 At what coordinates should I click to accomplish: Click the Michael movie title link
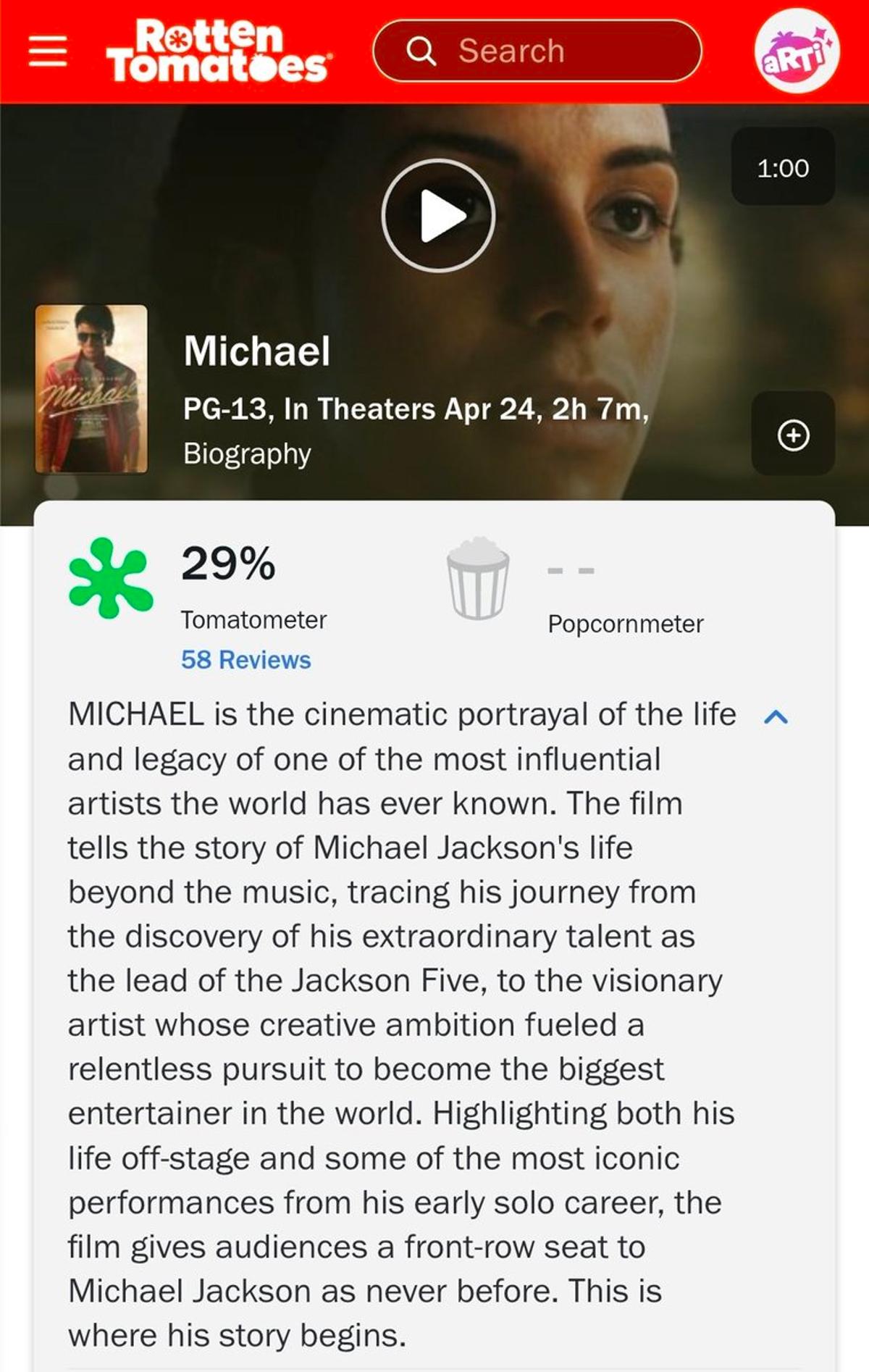[x=257, y=353]
